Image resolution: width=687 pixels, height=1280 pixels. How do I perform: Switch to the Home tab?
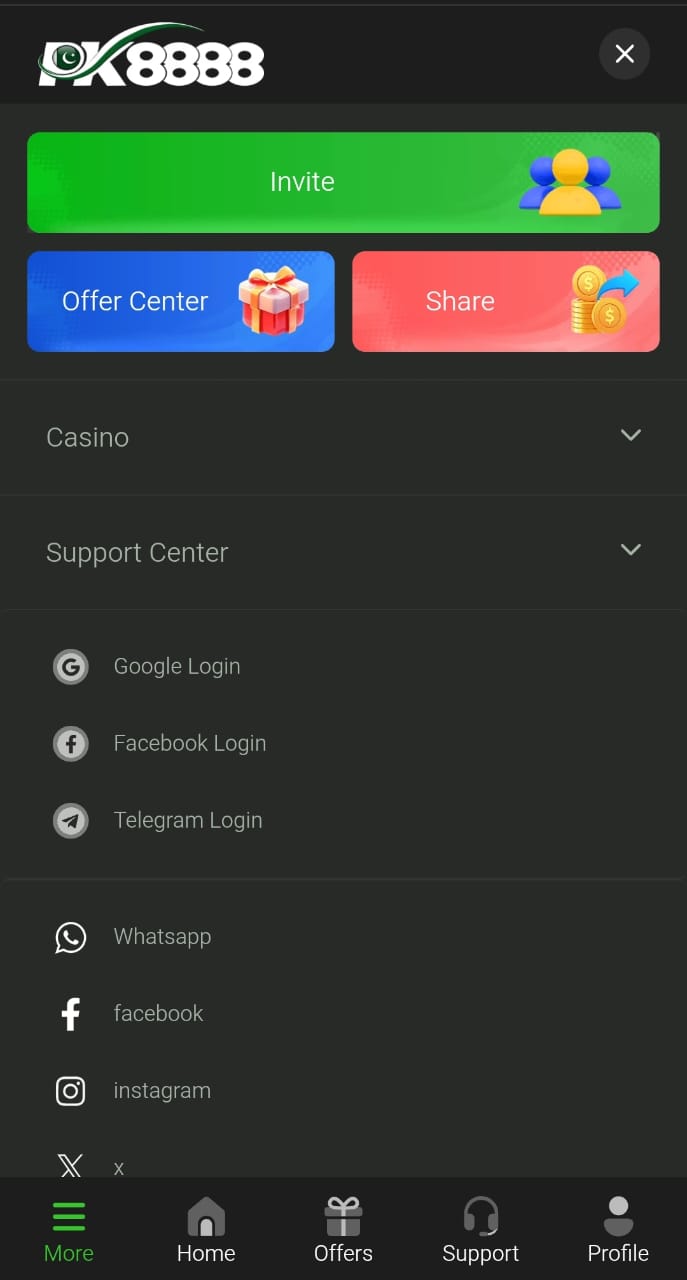pyautogui.click(x=206, y=1231)
